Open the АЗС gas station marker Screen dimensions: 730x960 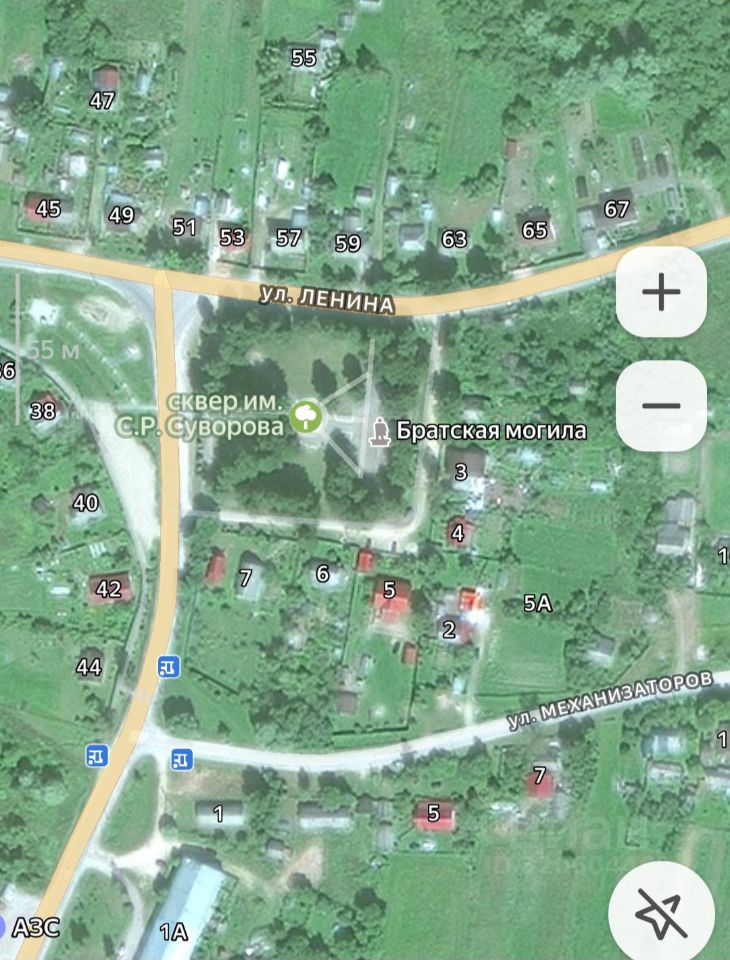[x=5, y=927]
